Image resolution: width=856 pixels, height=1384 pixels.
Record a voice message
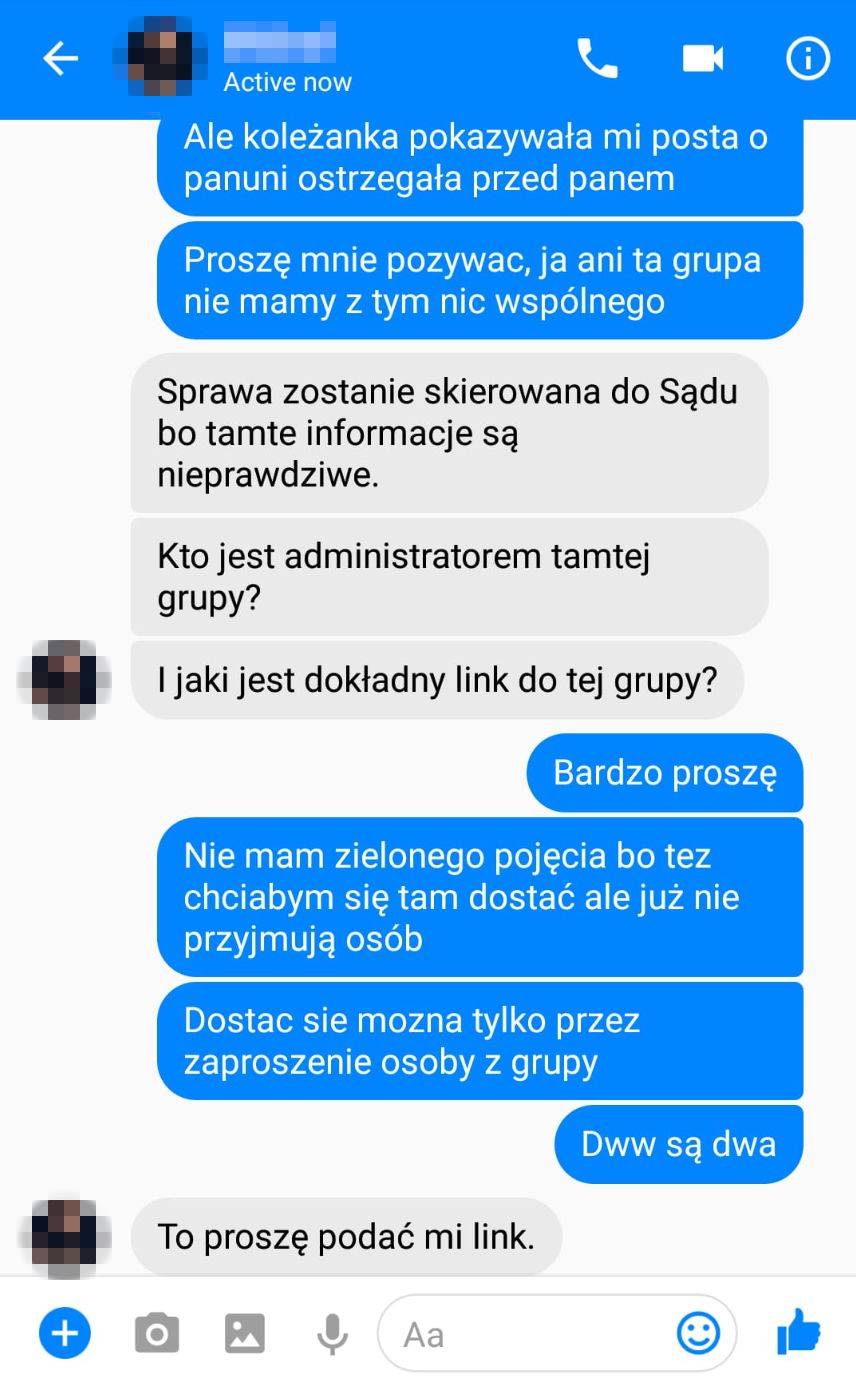[x=332, y=1333]
